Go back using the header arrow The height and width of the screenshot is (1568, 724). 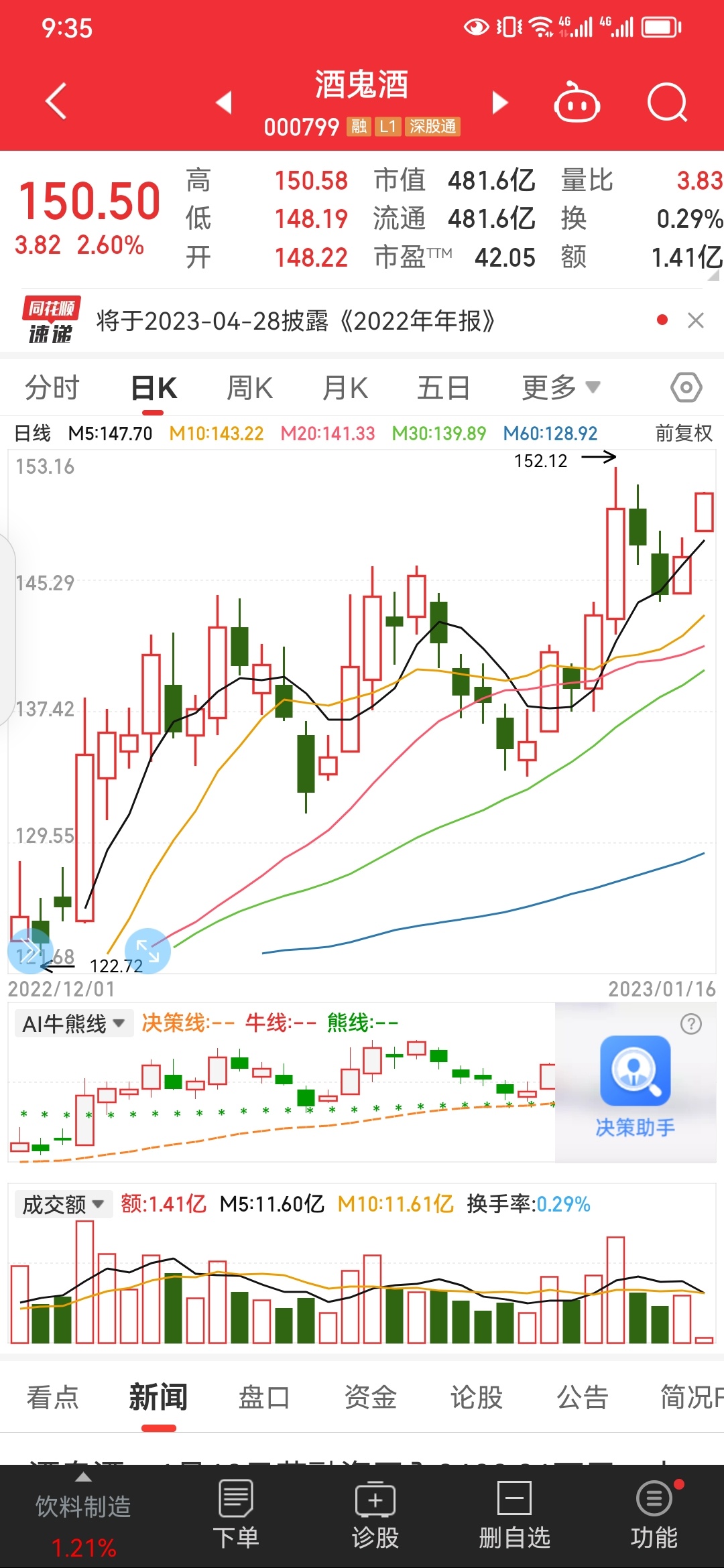pyautogui.click(x=56, y=101)
